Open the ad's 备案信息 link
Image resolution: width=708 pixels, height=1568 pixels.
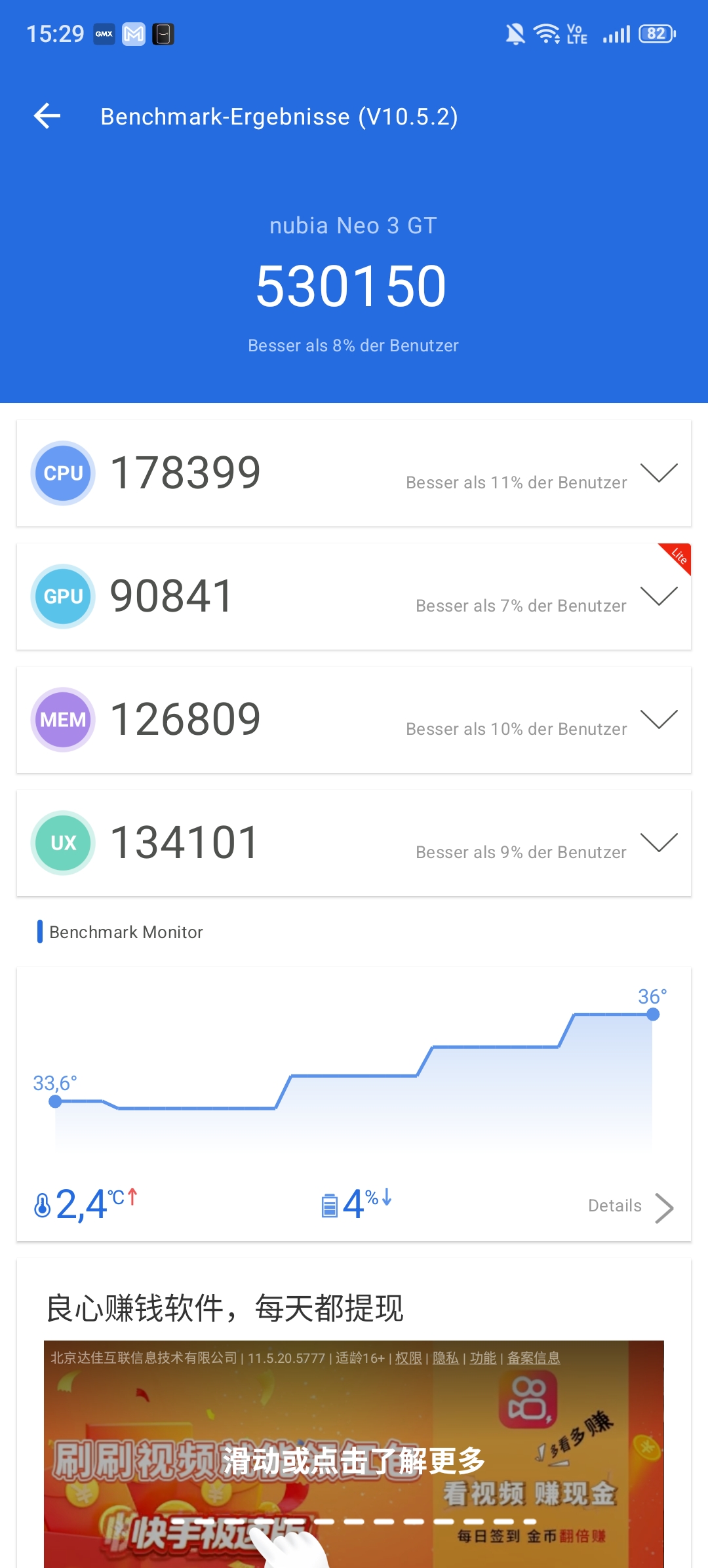[x=534, y=1358]
